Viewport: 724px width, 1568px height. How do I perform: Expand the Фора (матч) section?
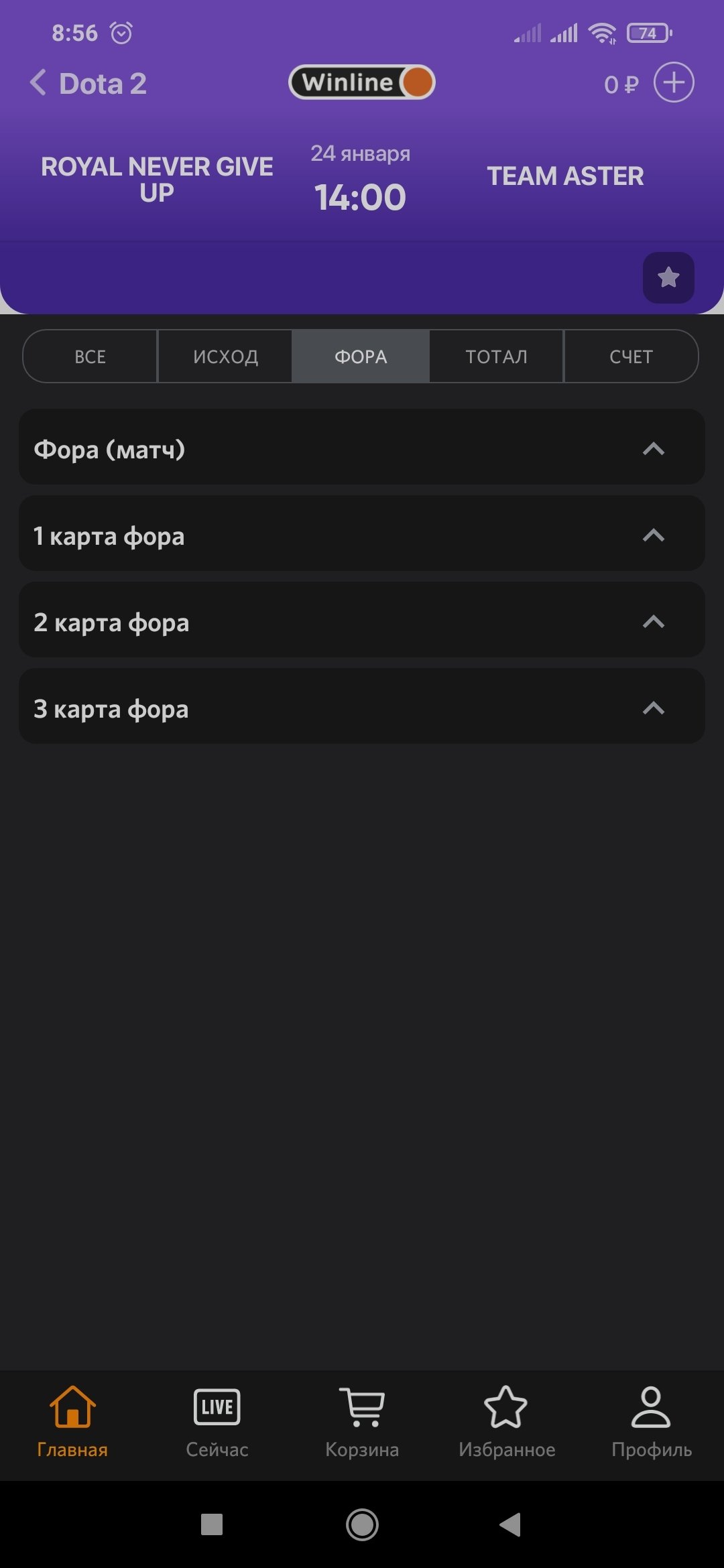coord(362,448)
